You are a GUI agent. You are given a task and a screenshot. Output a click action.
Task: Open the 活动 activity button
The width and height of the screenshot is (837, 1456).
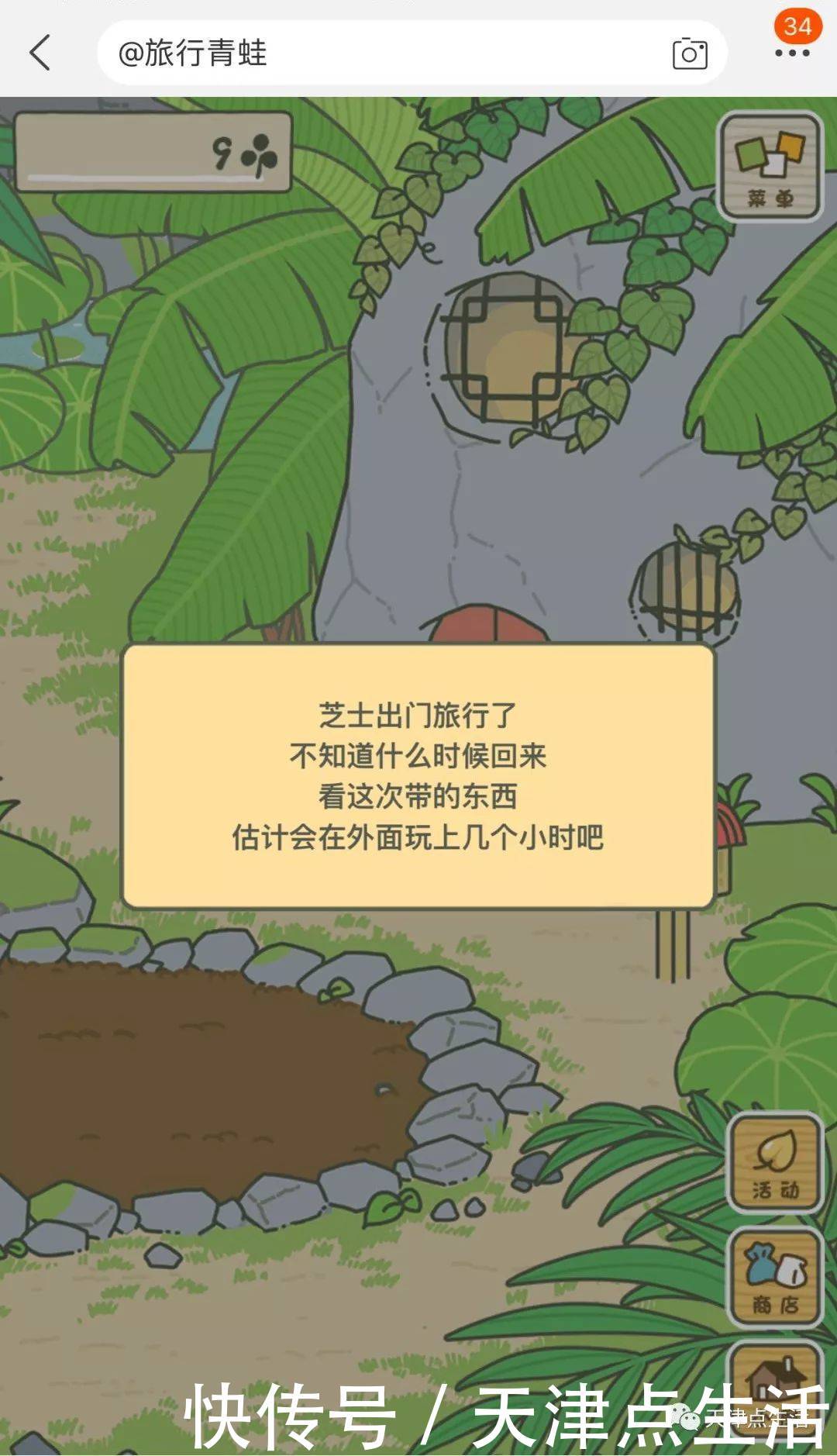tap(775, 1163)
